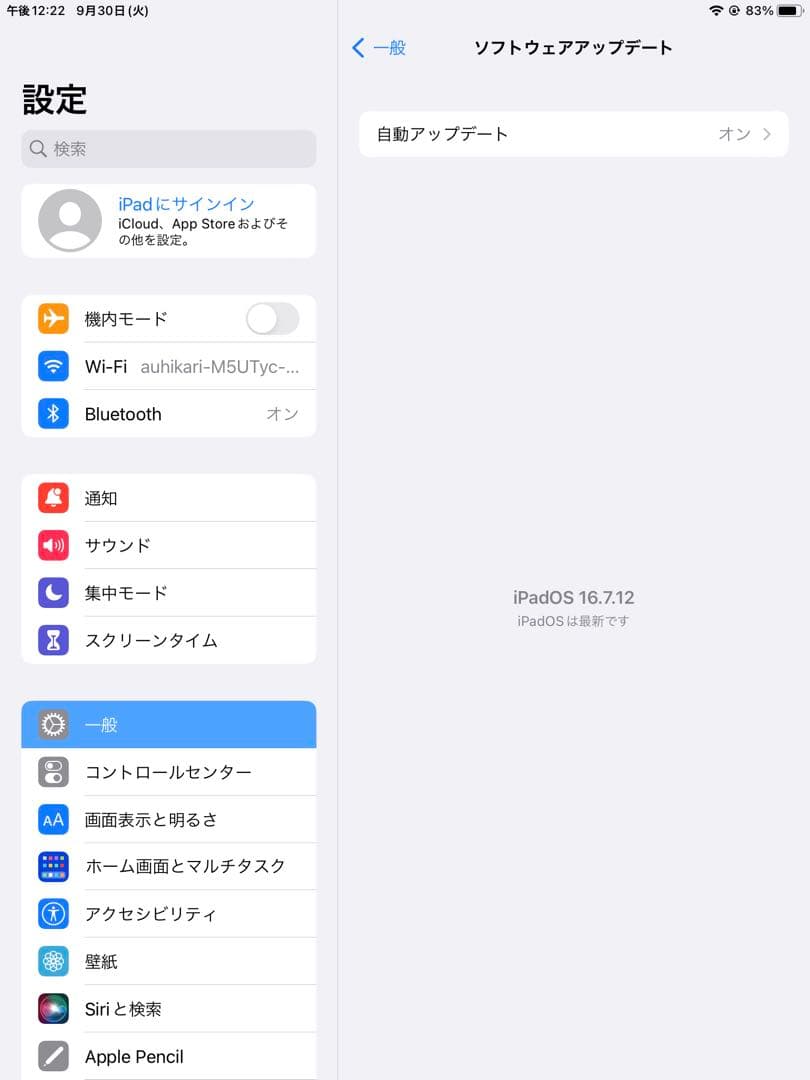
Task: Select the 一般 gear icon
Action: pyautogui.click(x=53, y=725)
